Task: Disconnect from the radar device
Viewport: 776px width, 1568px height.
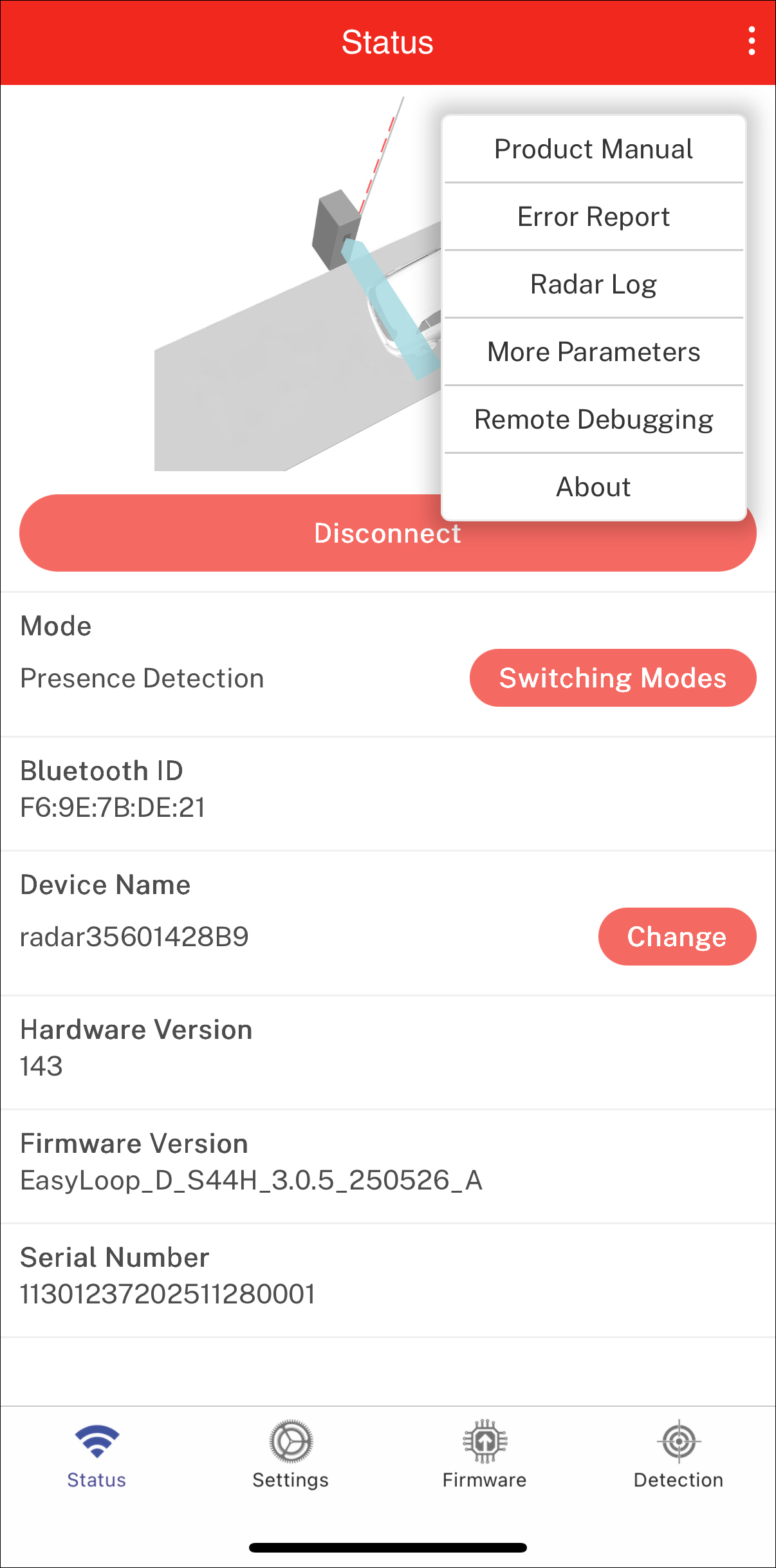Action: (x=232, y=533)
